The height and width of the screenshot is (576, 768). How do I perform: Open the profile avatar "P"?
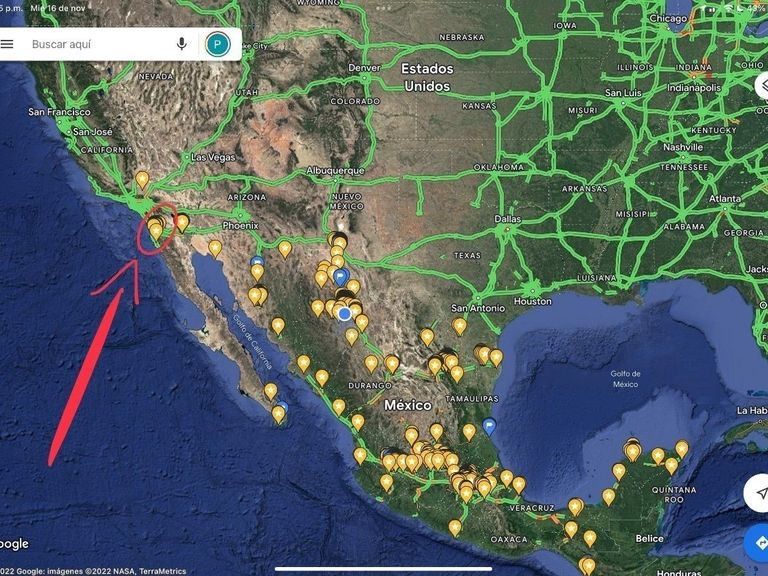[218, 44]
